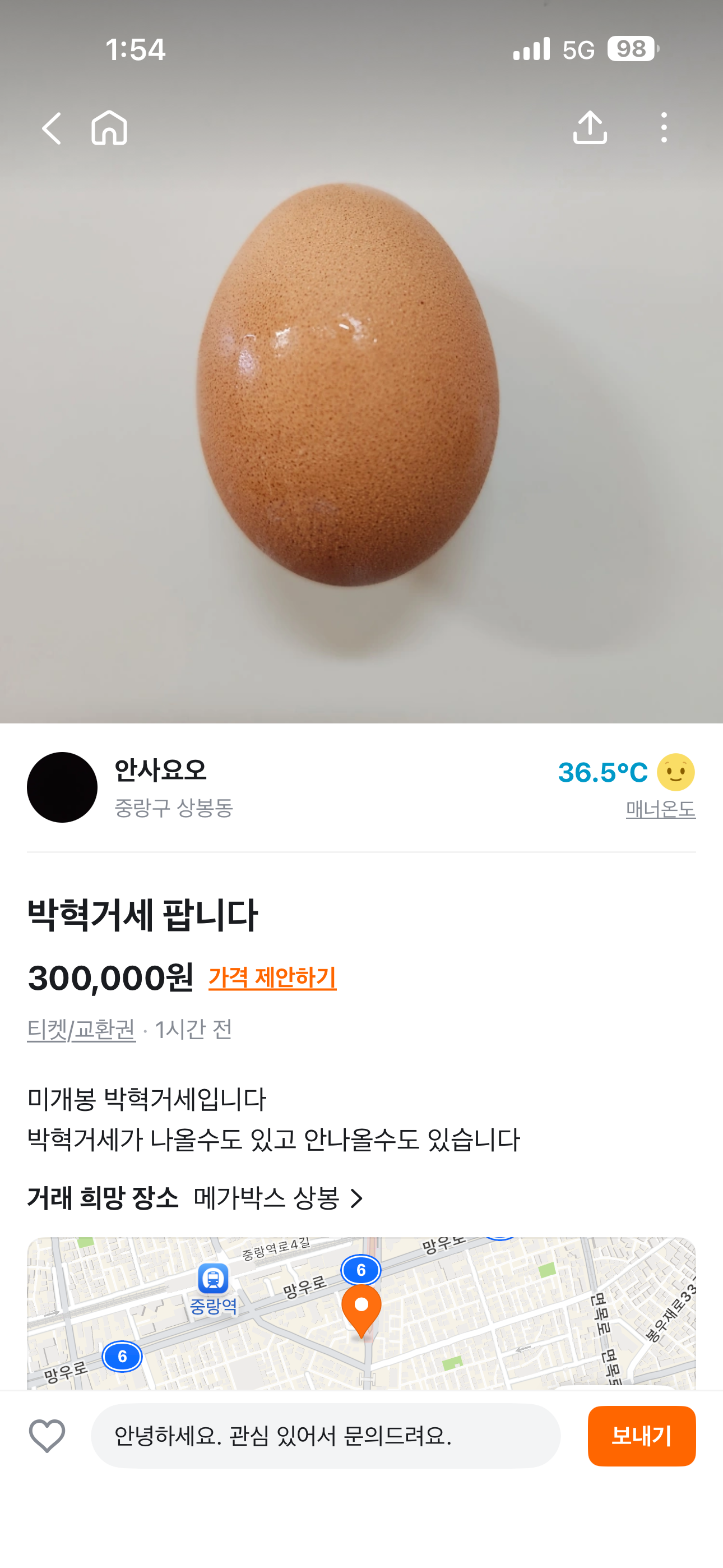
Task: Go back to the previous screen
Action: click(x=52, y=128)
